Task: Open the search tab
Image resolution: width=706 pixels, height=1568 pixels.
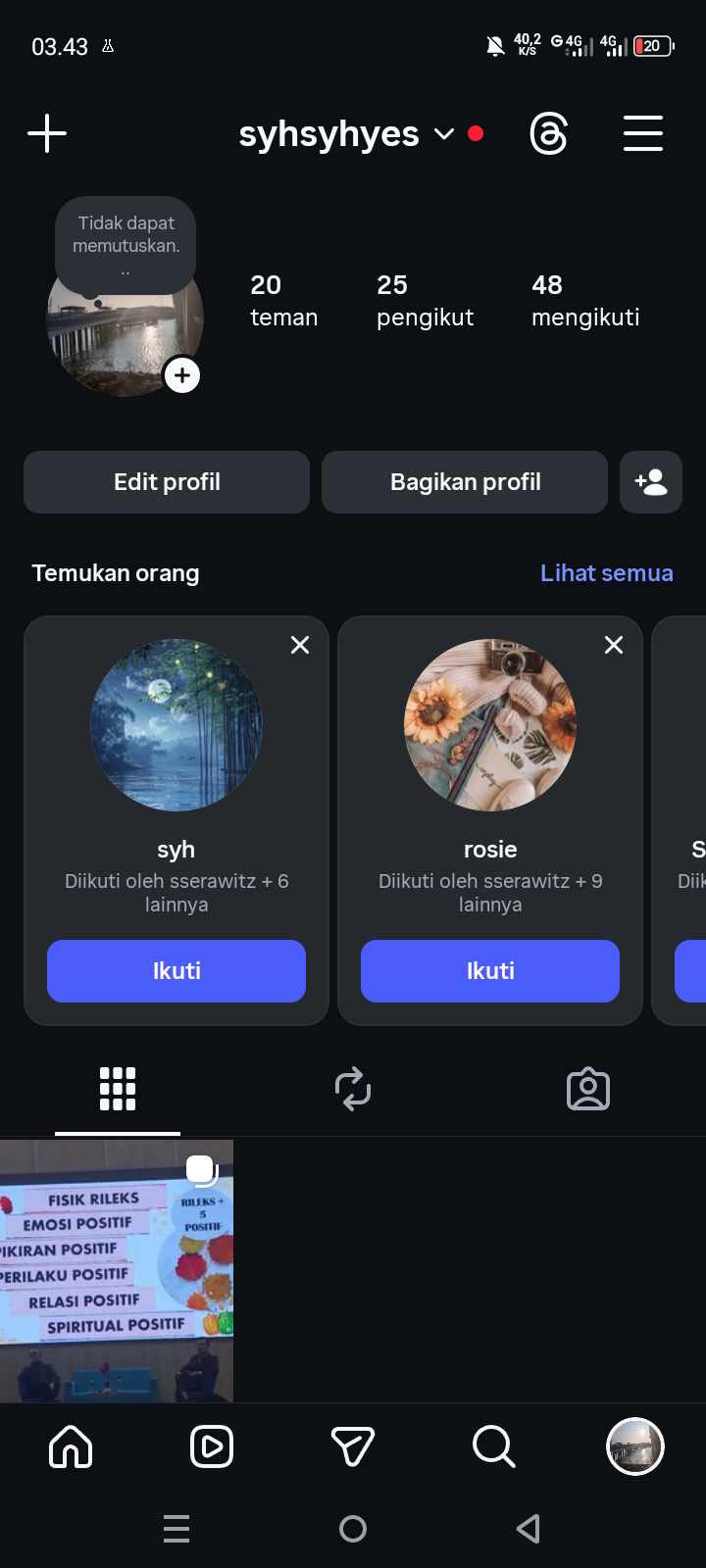Action: (493, 1446)
